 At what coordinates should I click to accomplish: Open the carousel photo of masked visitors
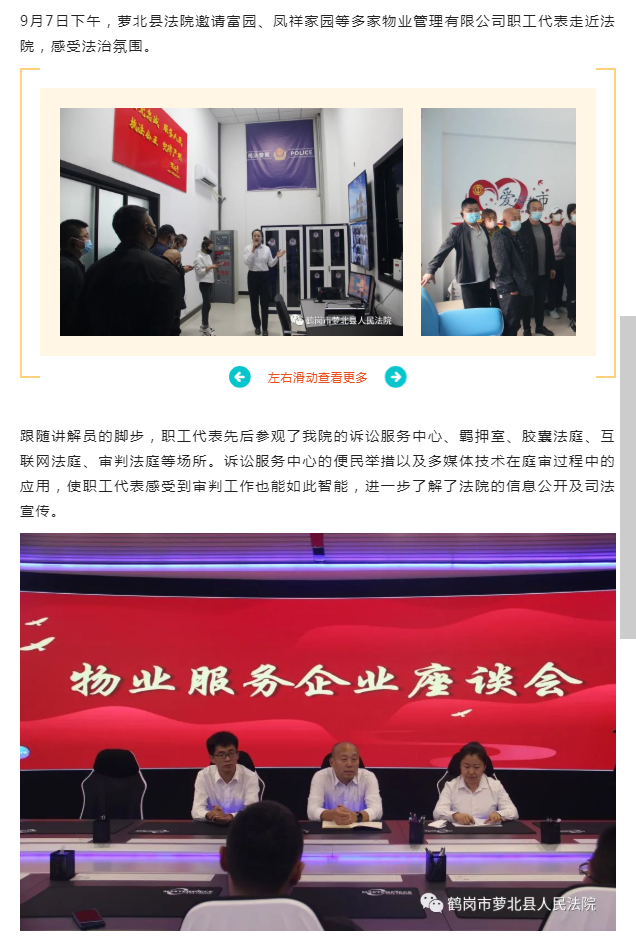click(498, 222)
